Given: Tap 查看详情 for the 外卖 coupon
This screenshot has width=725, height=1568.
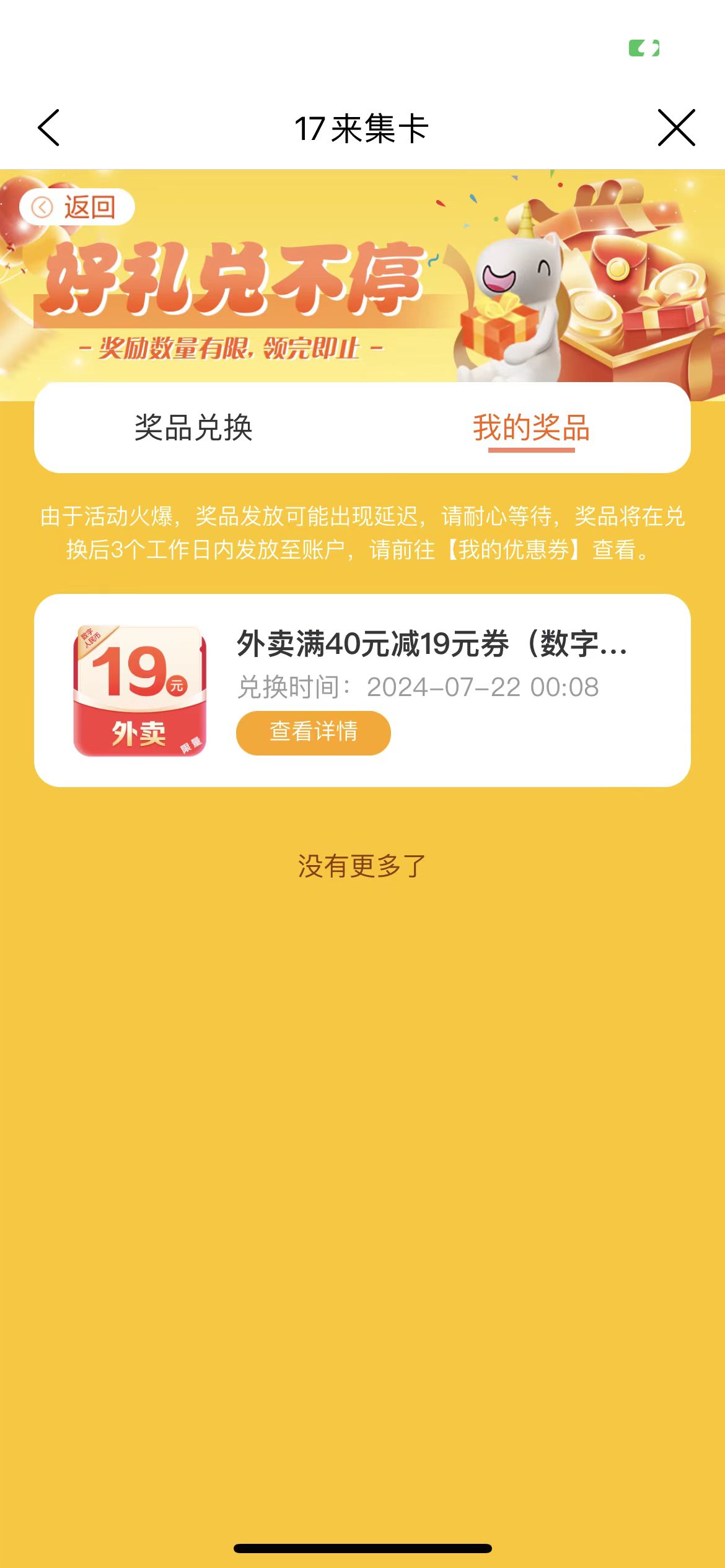Looking at the screenshot, I should tap(313, 733).
